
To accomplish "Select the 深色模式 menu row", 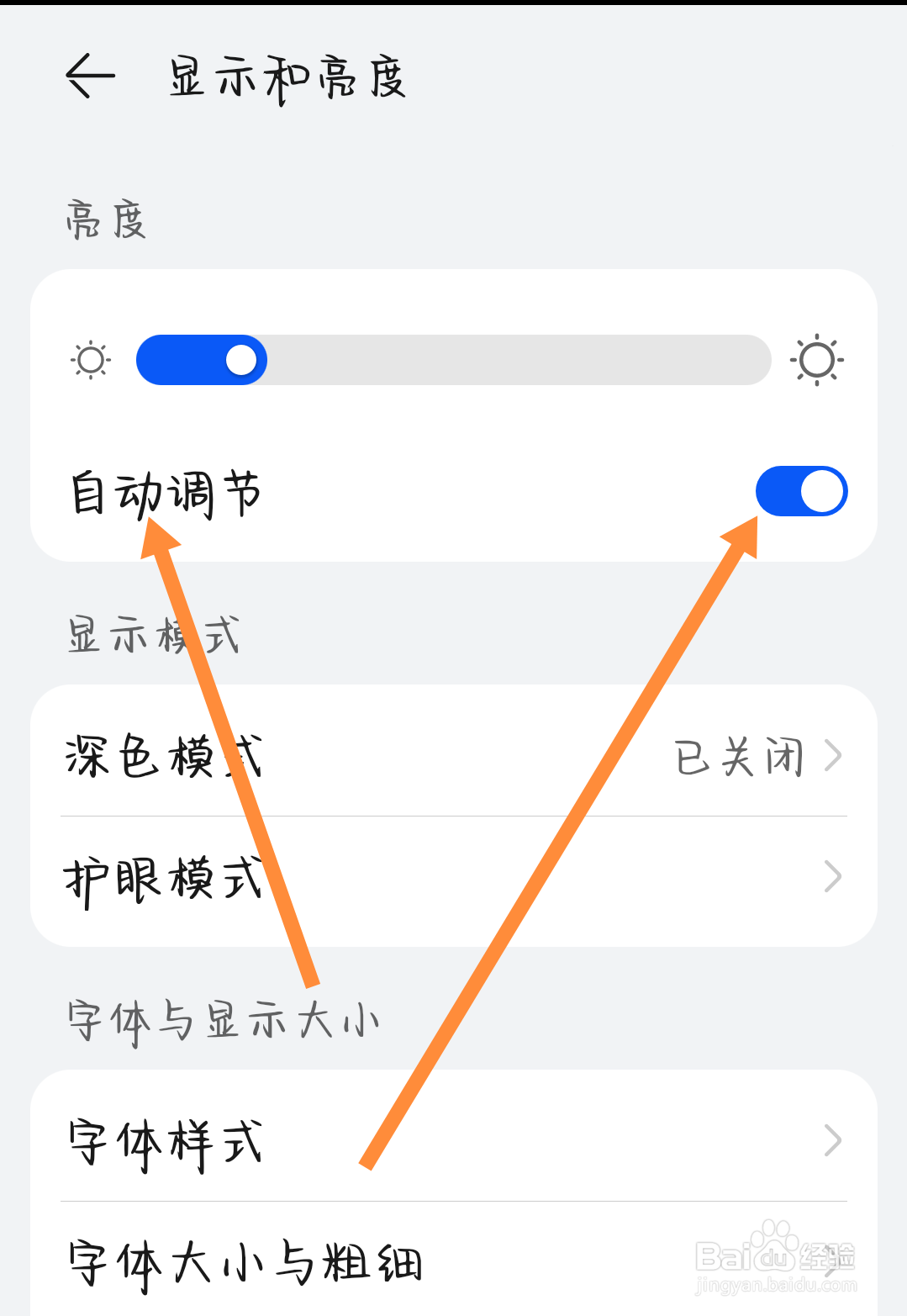I will pyautogui.click(x=164, y=755).
